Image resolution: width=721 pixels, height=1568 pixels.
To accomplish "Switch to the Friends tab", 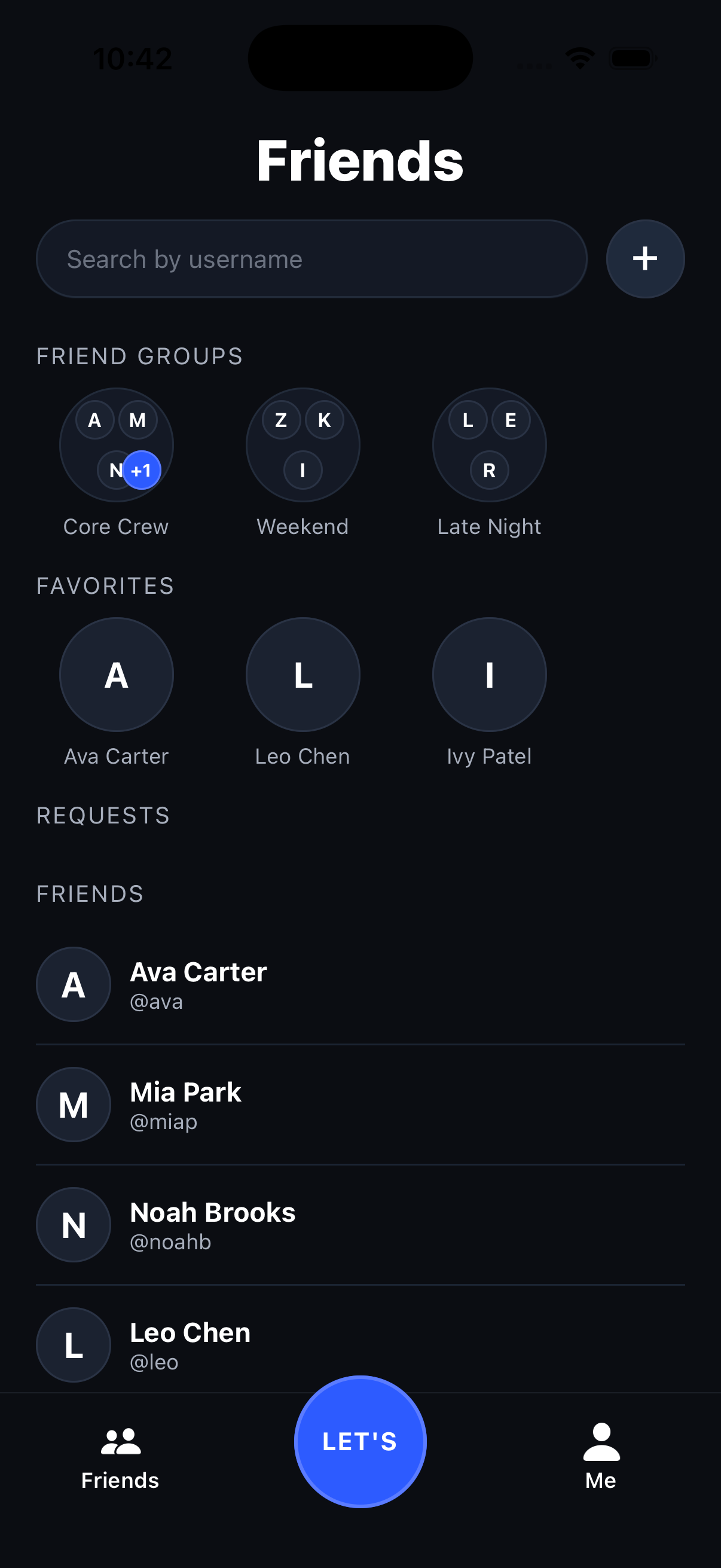I will click(120, 1457).
